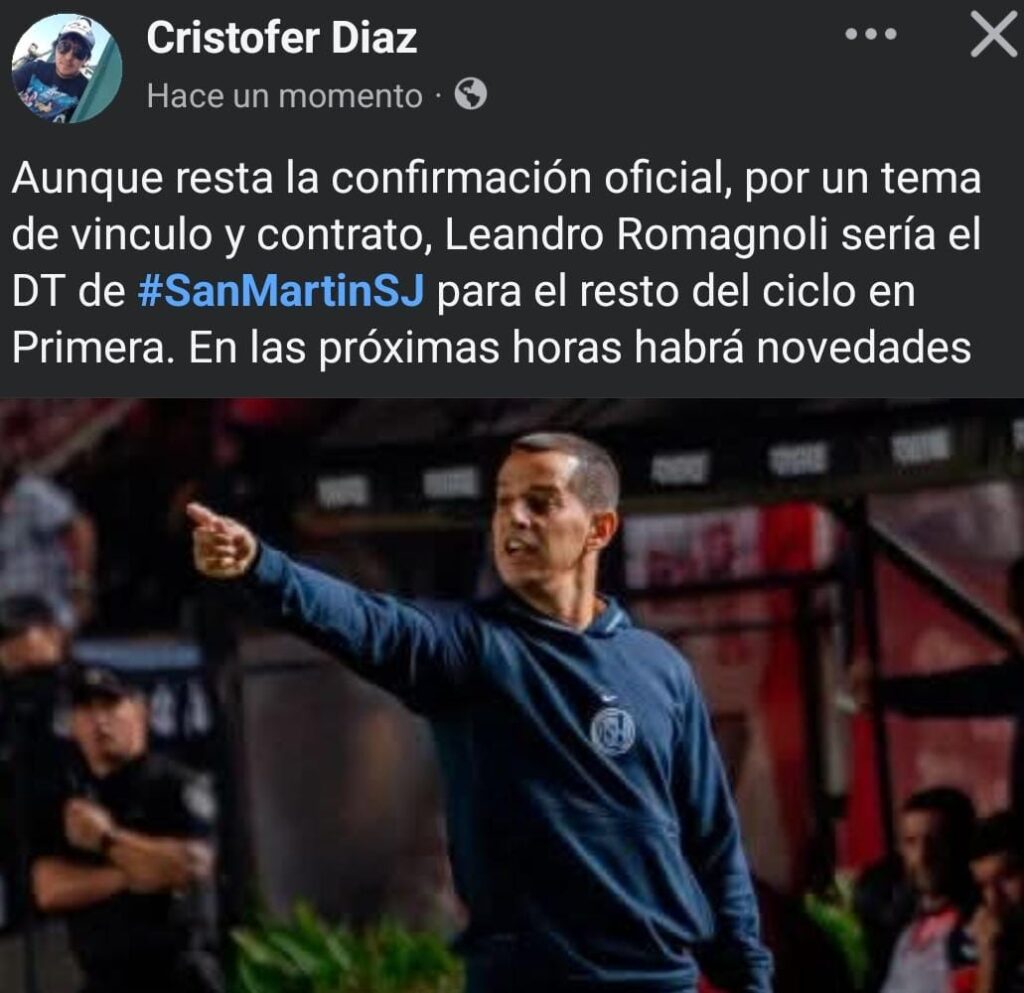Dismiss the post with the X button

tap(993, 36)
